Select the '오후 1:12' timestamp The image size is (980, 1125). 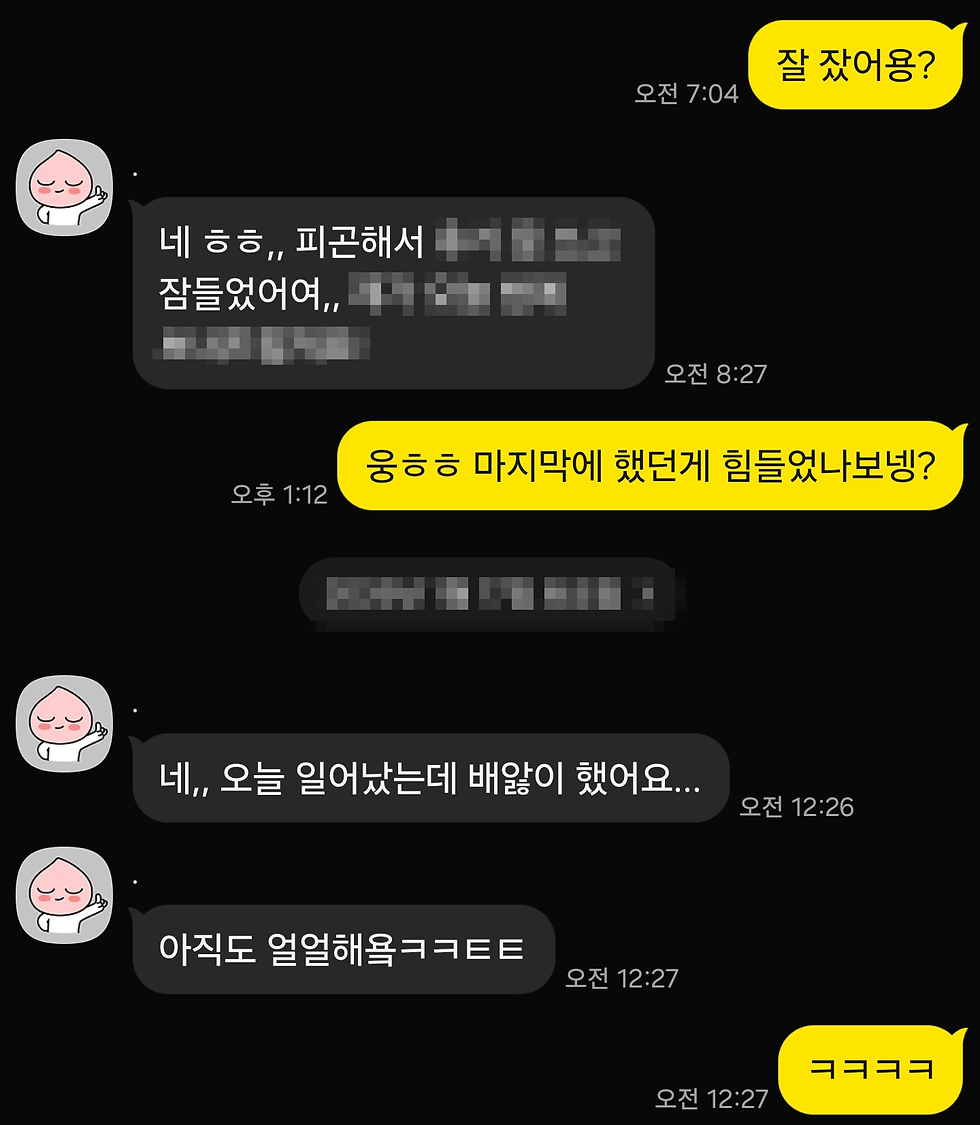[x=278, y=493]
